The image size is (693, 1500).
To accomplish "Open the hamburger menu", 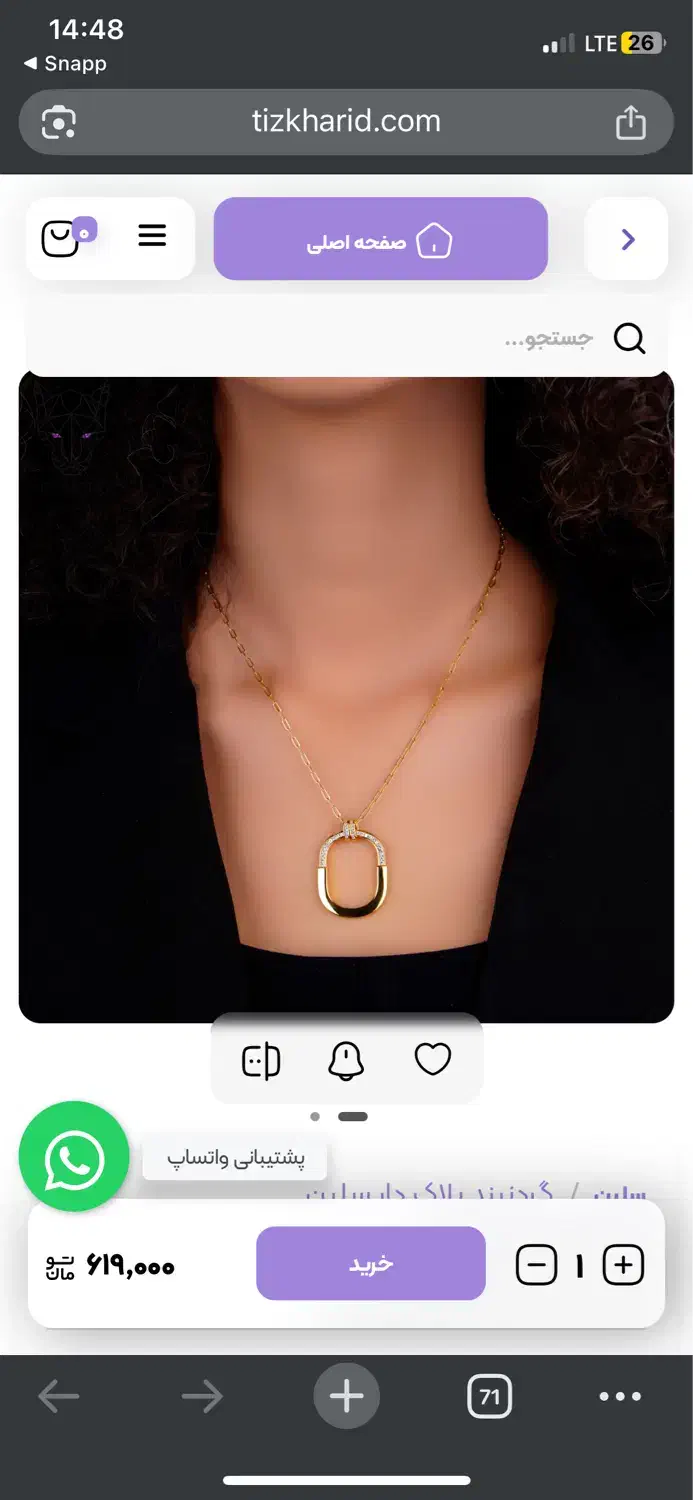I will pos(152,236).
